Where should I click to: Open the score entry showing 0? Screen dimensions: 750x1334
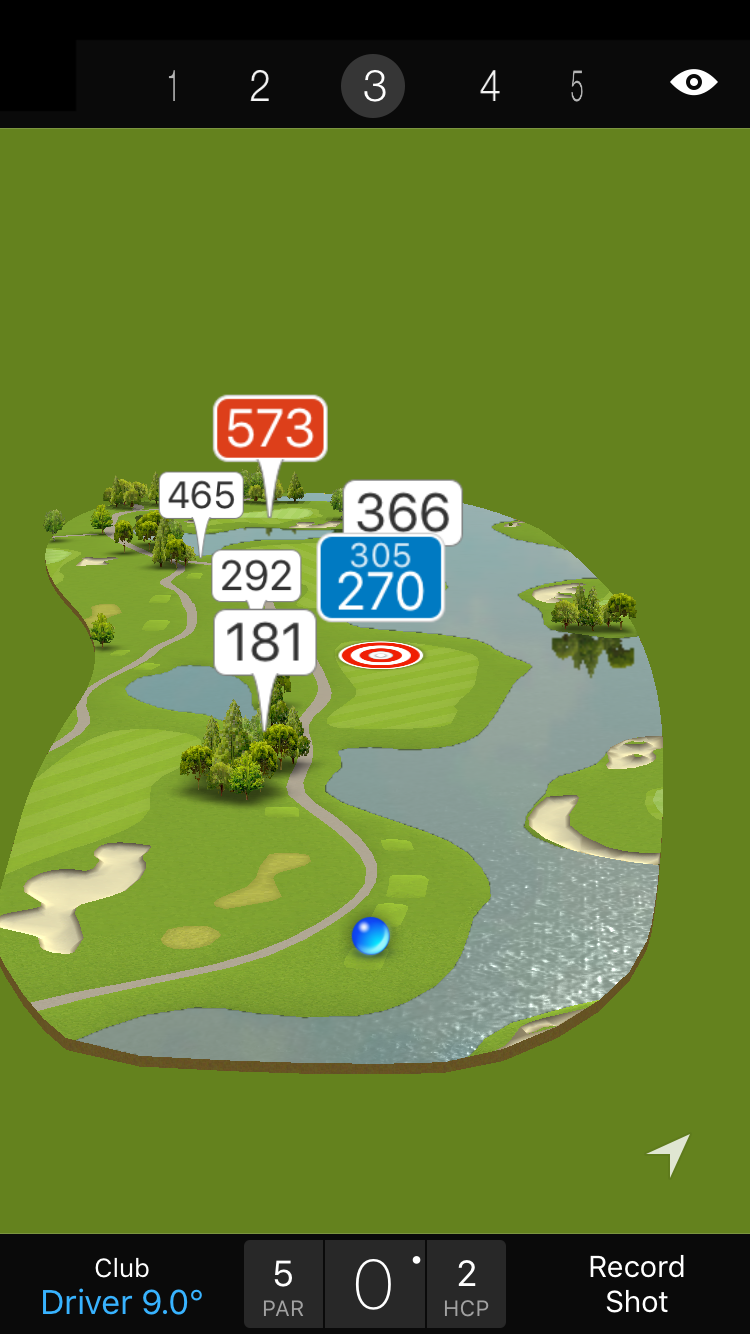tap(375, 1285)
